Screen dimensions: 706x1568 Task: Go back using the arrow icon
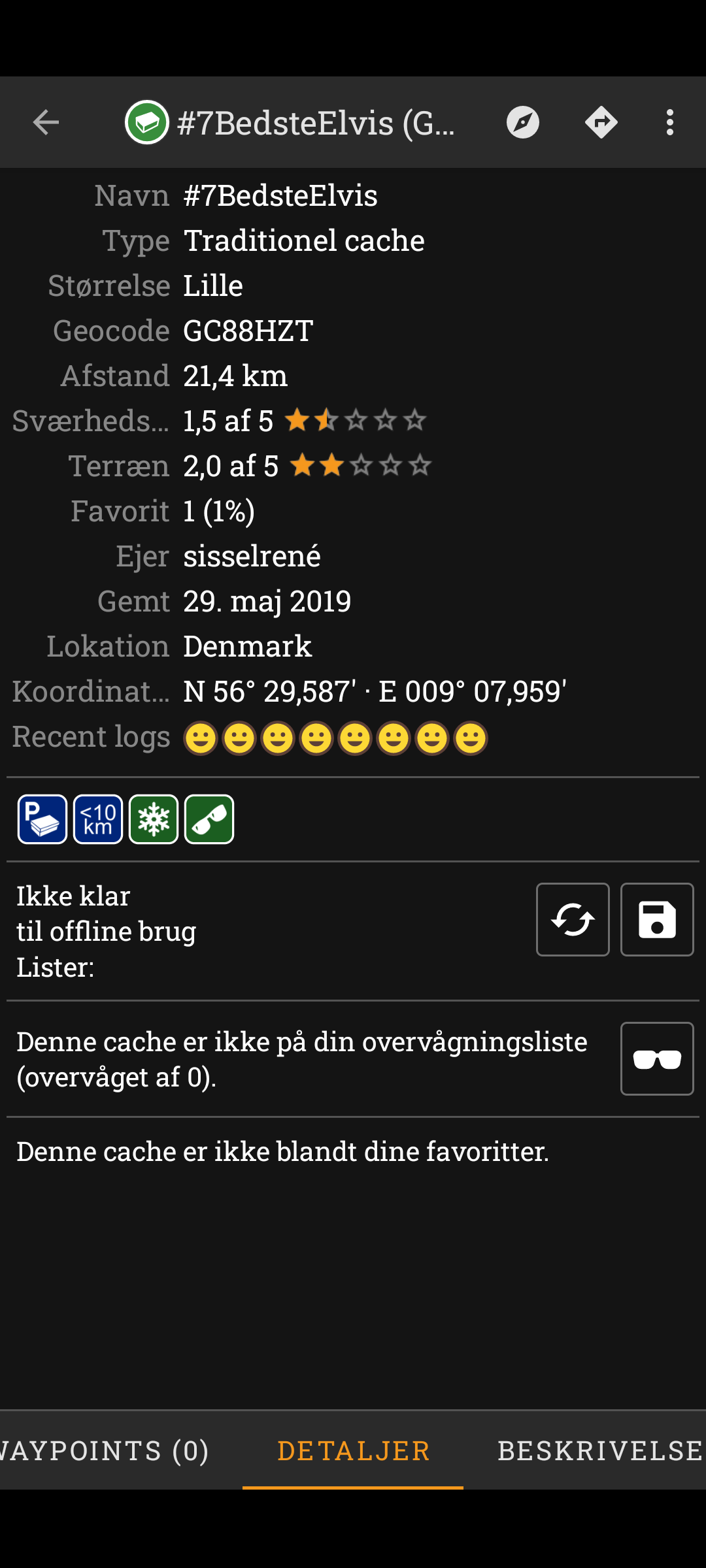[x=46, y=122]
